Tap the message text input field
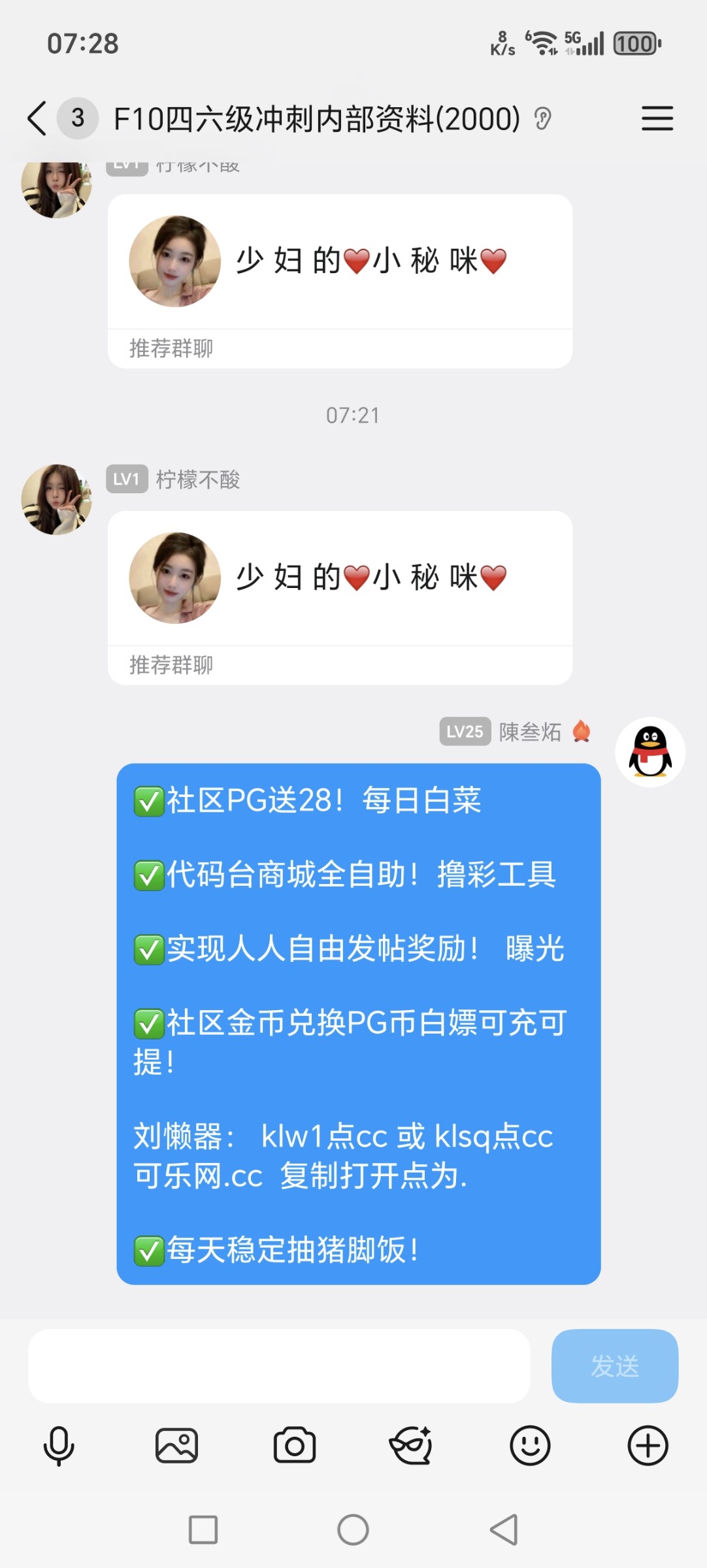The image size is (707, 1568). 281,1365
